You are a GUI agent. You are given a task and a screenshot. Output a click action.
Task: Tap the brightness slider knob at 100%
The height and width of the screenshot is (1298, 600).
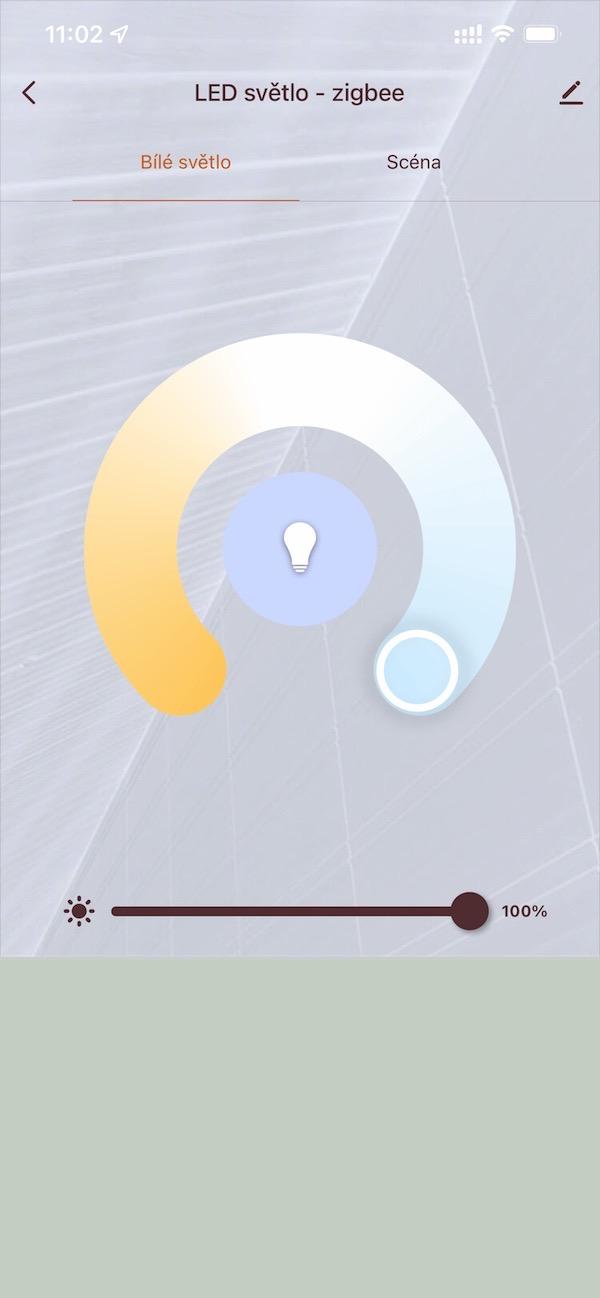(469, 911)
